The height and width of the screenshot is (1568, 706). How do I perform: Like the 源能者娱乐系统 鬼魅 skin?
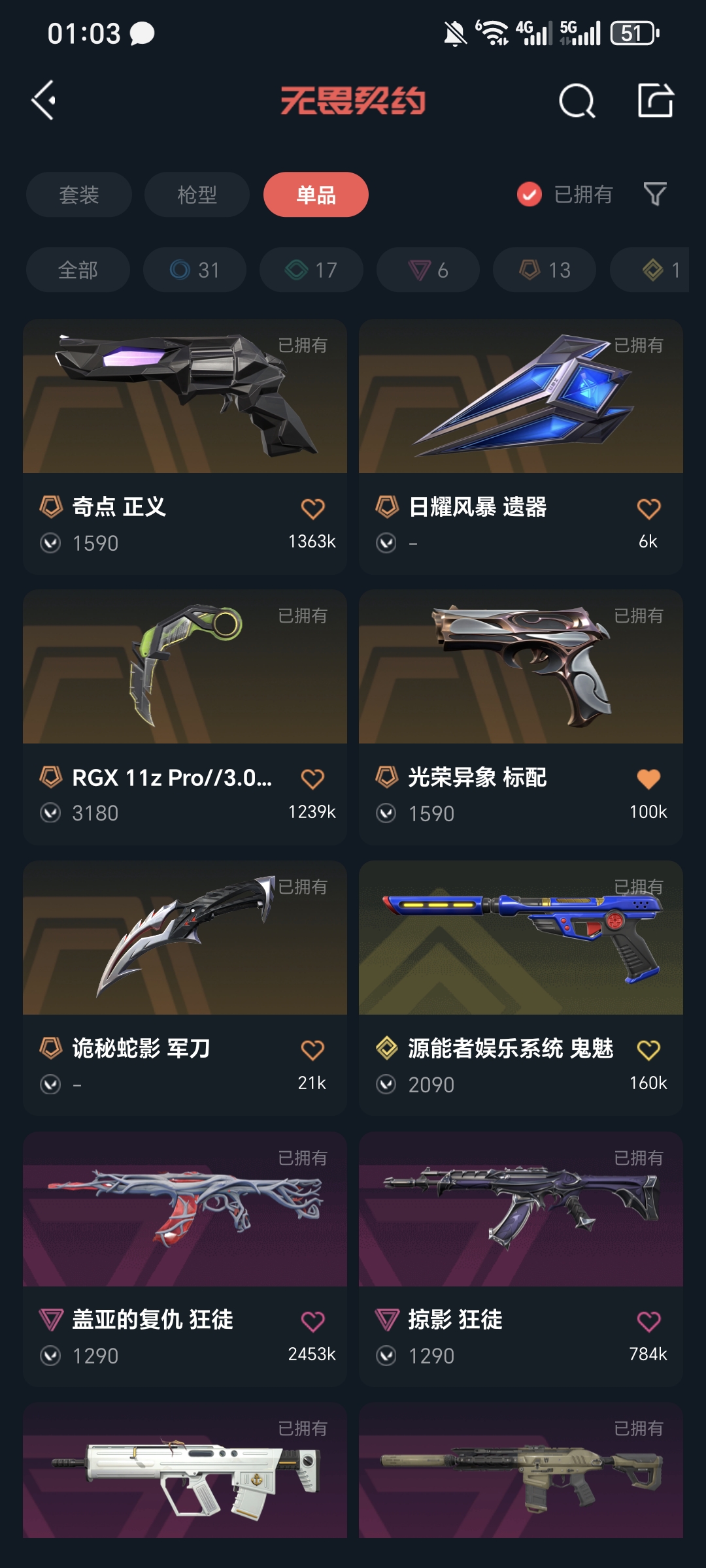648,1050
